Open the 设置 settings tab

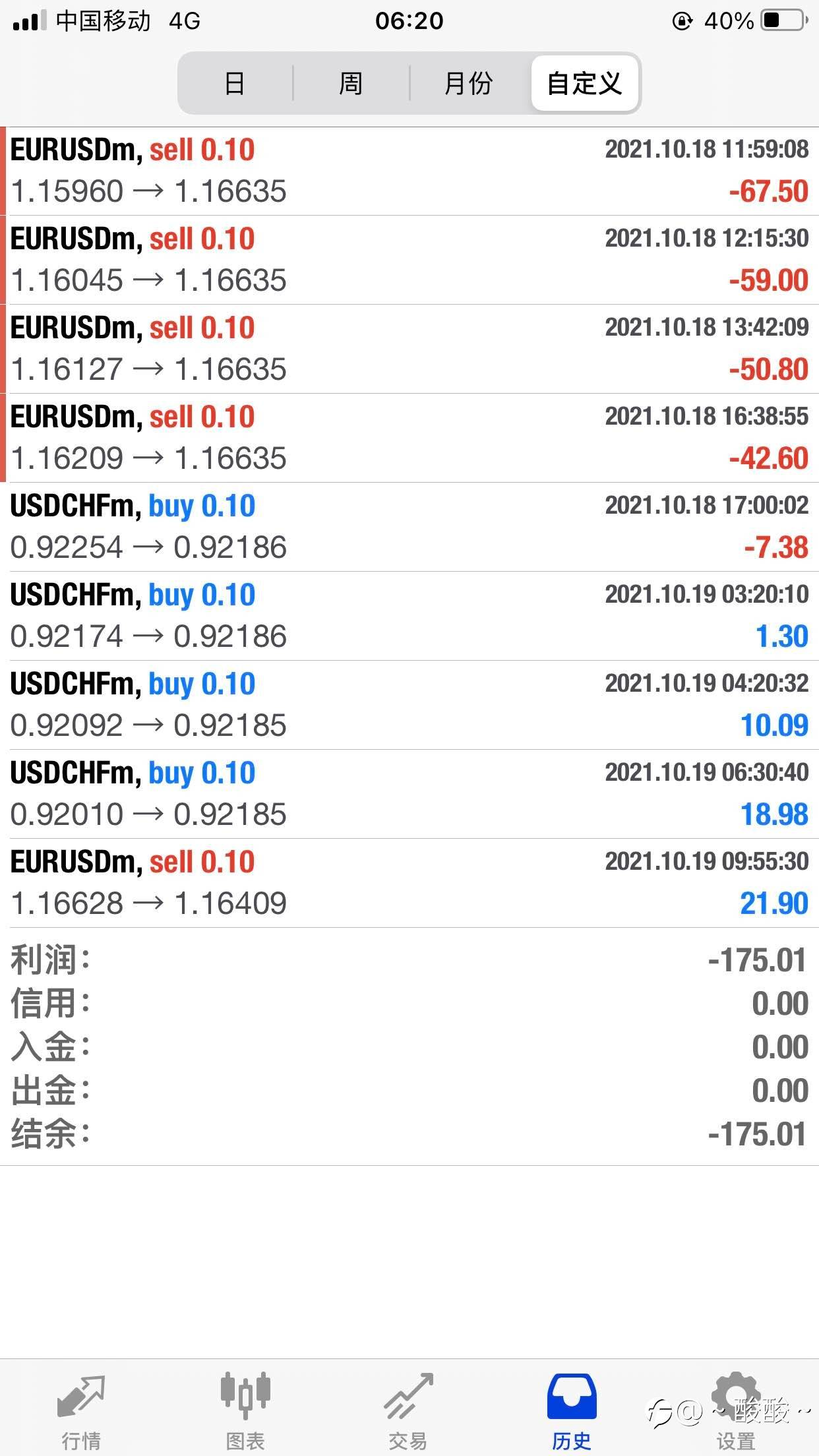[x=735, y=1410]
